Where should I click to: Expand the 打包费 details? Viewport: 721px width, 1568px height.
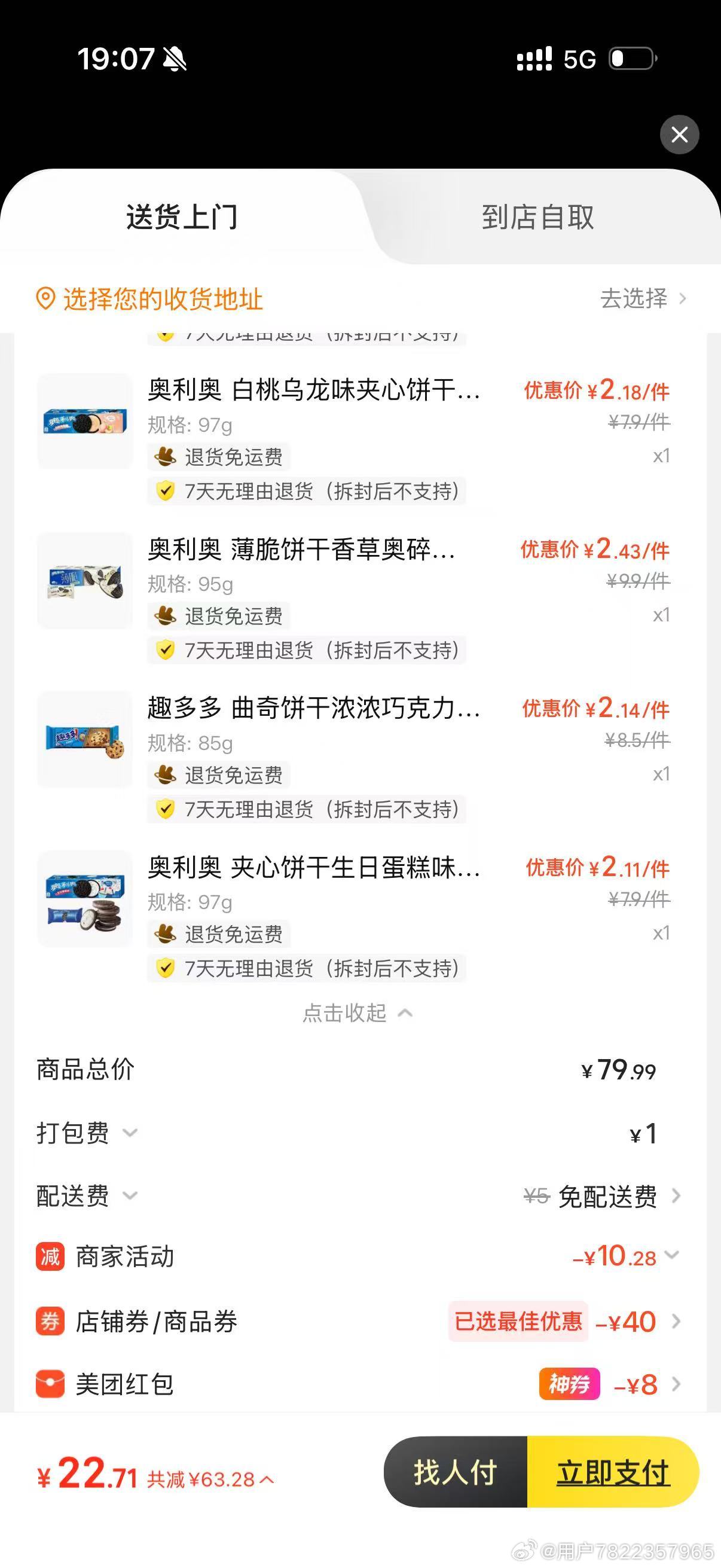tap(87, 1133)
